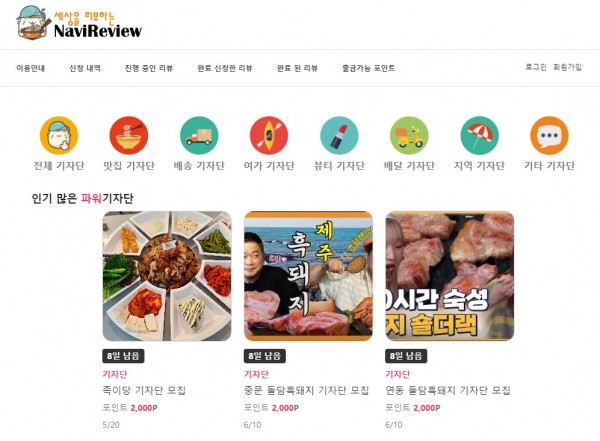The width and height of the screenshot is (600, 441).
Task: Open the 이용안내 menu
Action: [31, 68]
